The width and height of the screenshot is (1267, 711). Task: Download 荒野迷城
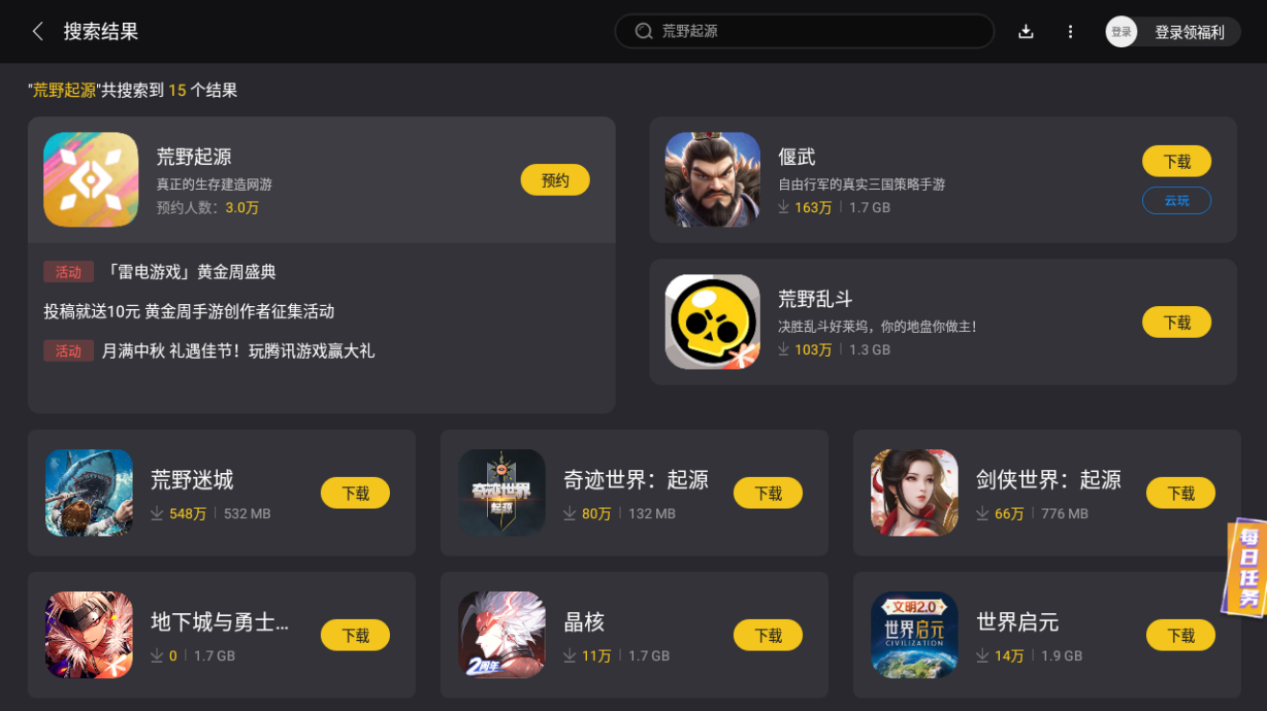click(x=355, y=493)
